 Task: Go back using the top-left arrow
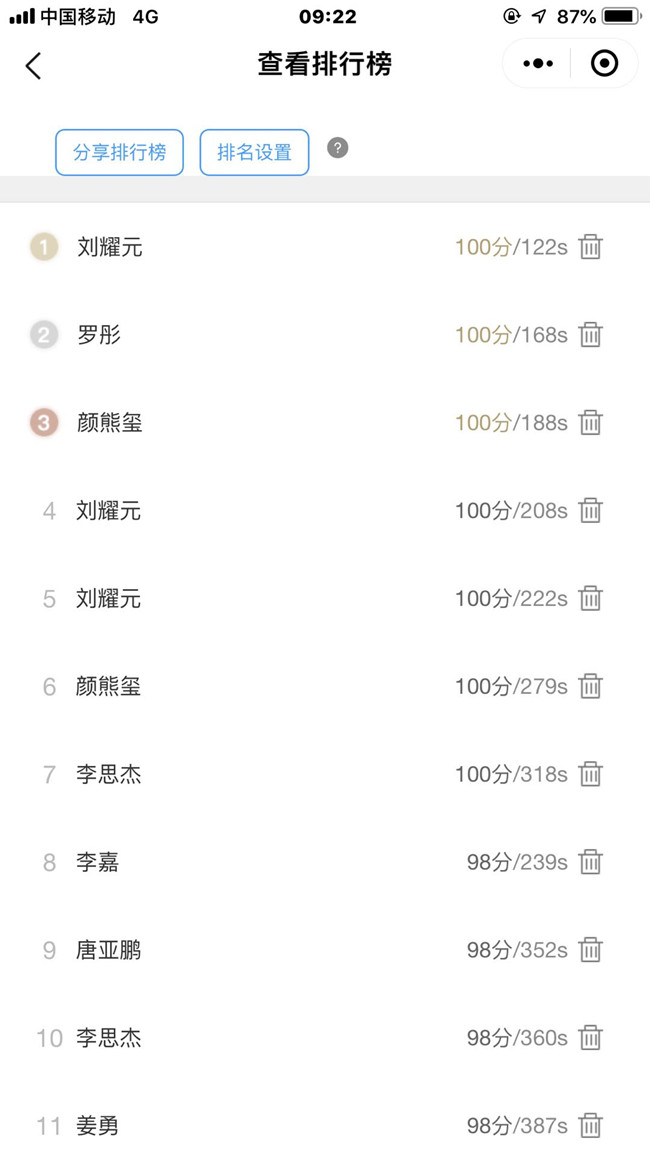coord(33,65)
